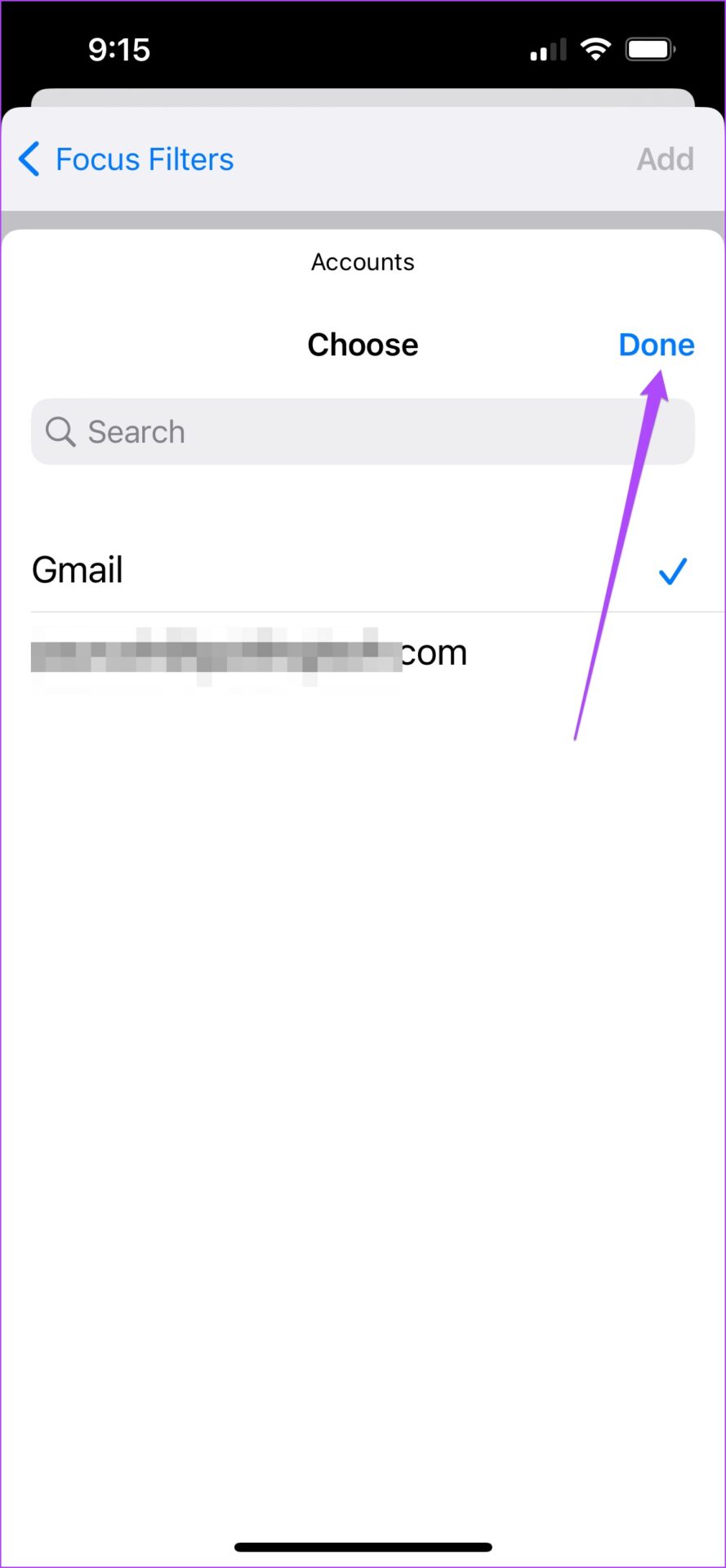Open the Search field in Accounts
The width and height of the screenshot is (726, 1568).
(363, 431)
